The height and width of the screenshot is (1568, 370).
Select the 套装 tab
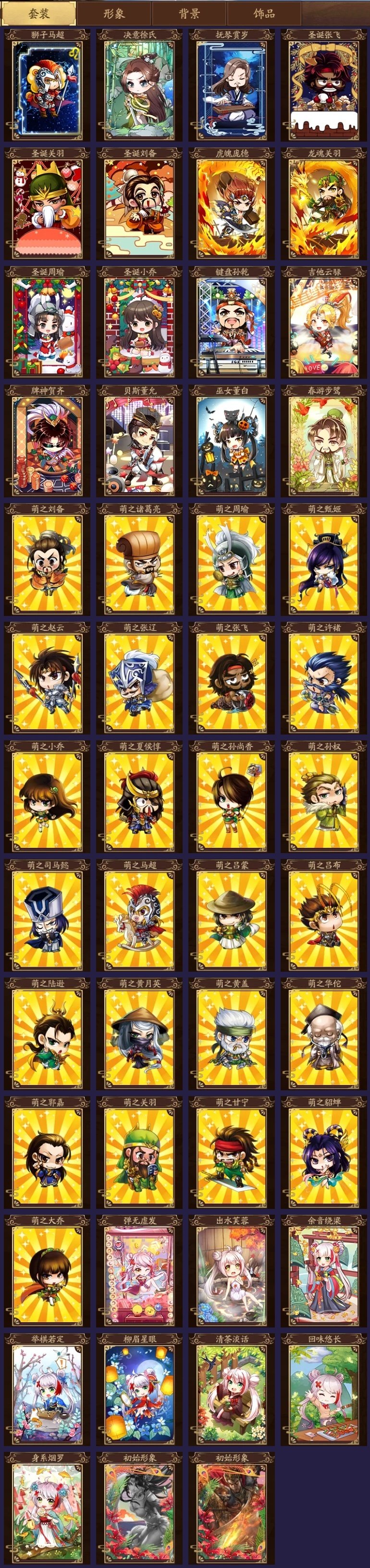point(39,13)
